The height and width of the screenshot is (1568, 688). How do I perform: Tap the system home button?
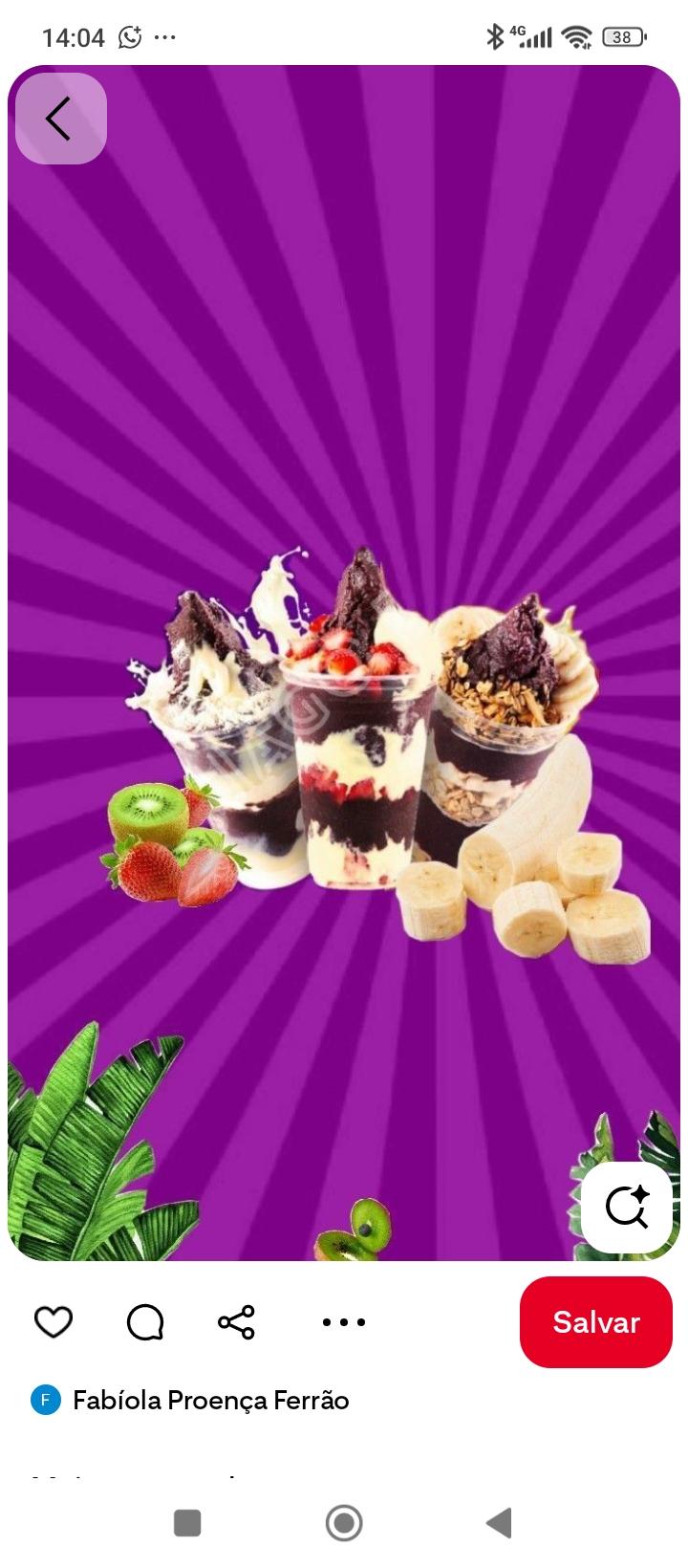coord(344,1523)
